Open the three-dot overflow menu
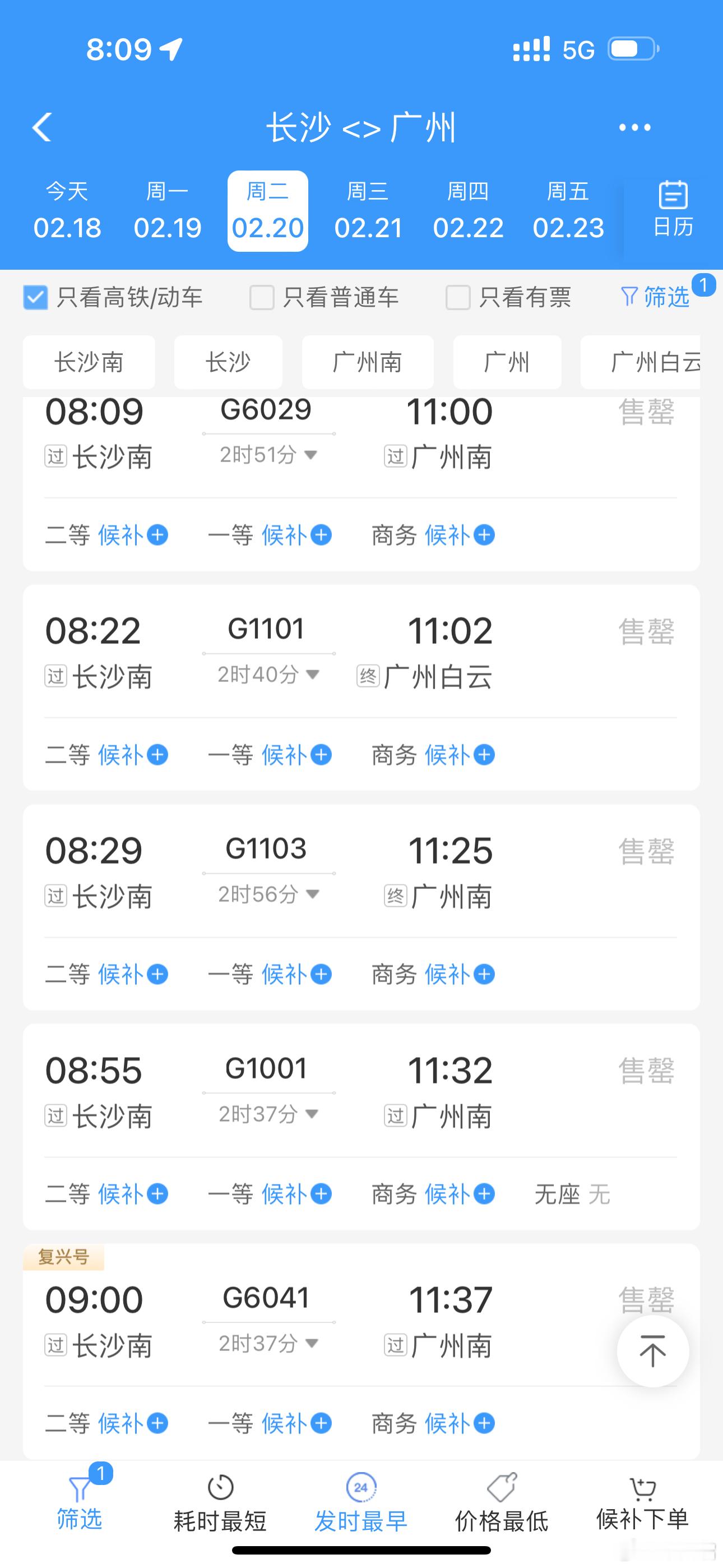The width and height of the screenshot is (723, 1568). (x=635, y=127)
